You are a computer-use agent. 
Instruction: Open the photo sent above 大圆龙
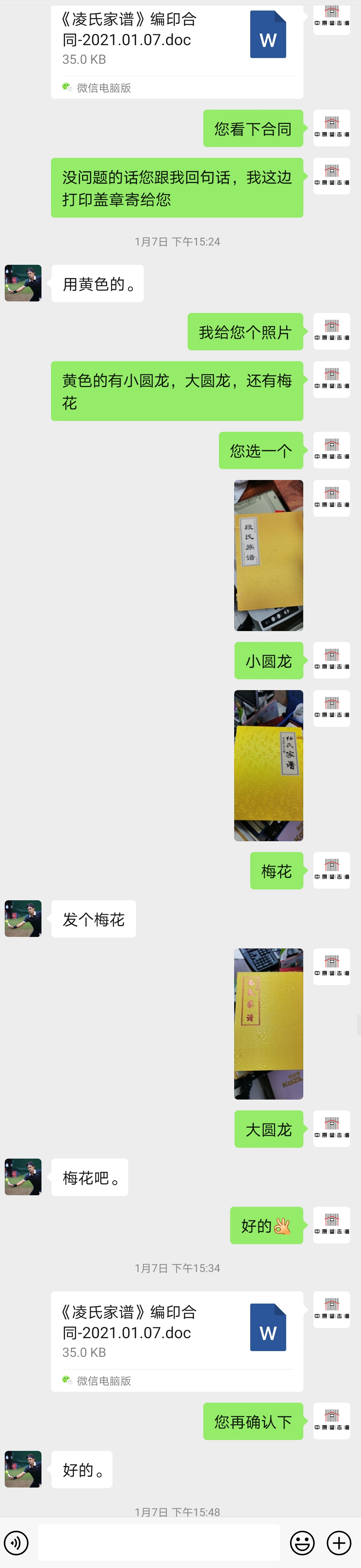click(x=268, y=1023)
